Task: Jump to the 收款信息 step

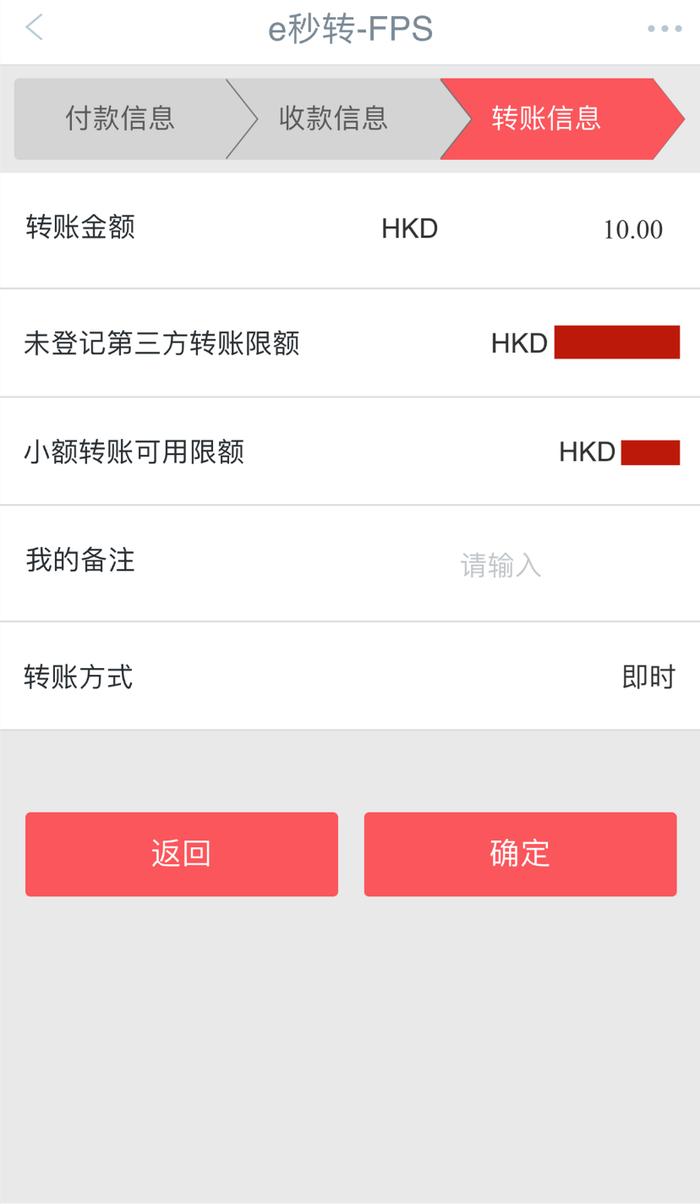Action: click(x=334, y=118)
